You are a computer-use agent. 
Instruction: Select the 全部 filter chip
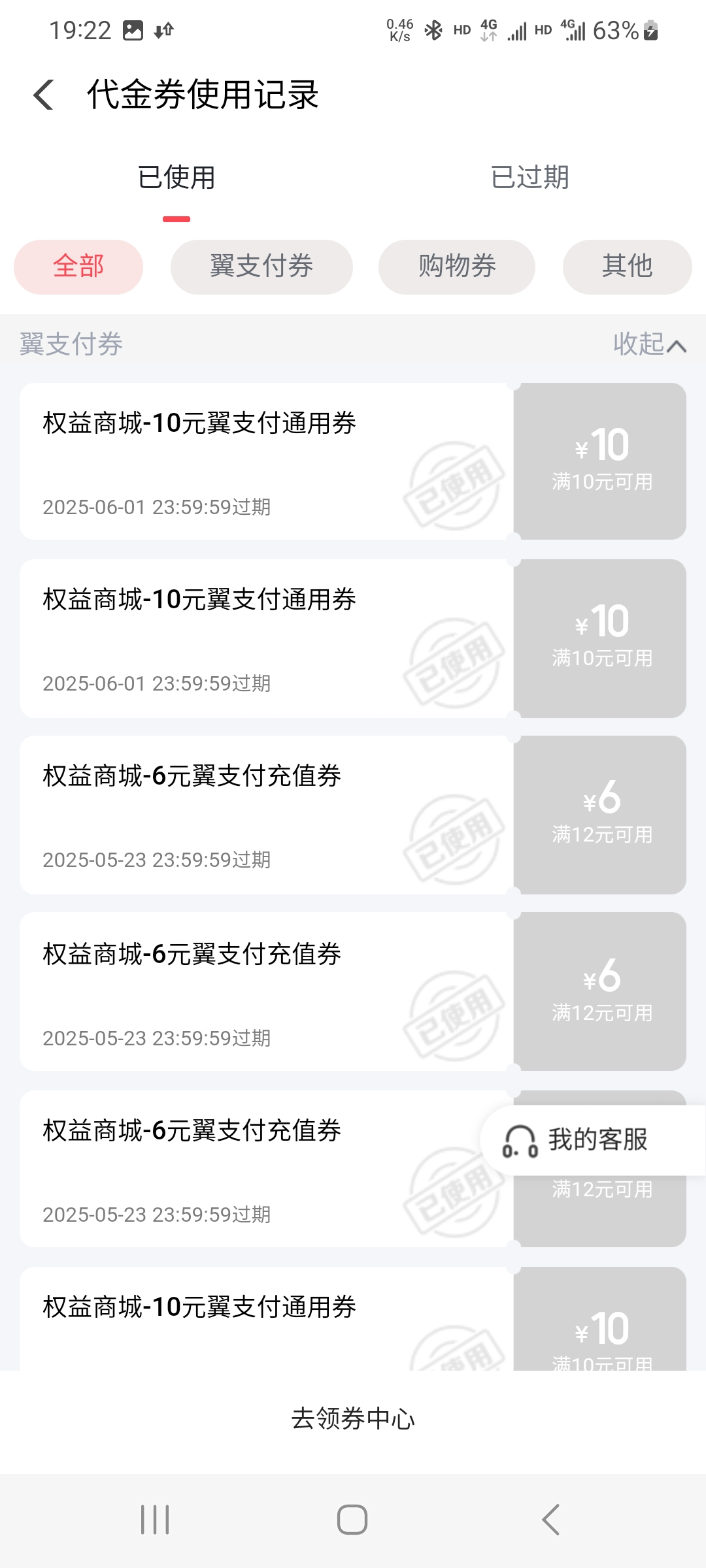(x=78, y=267)
